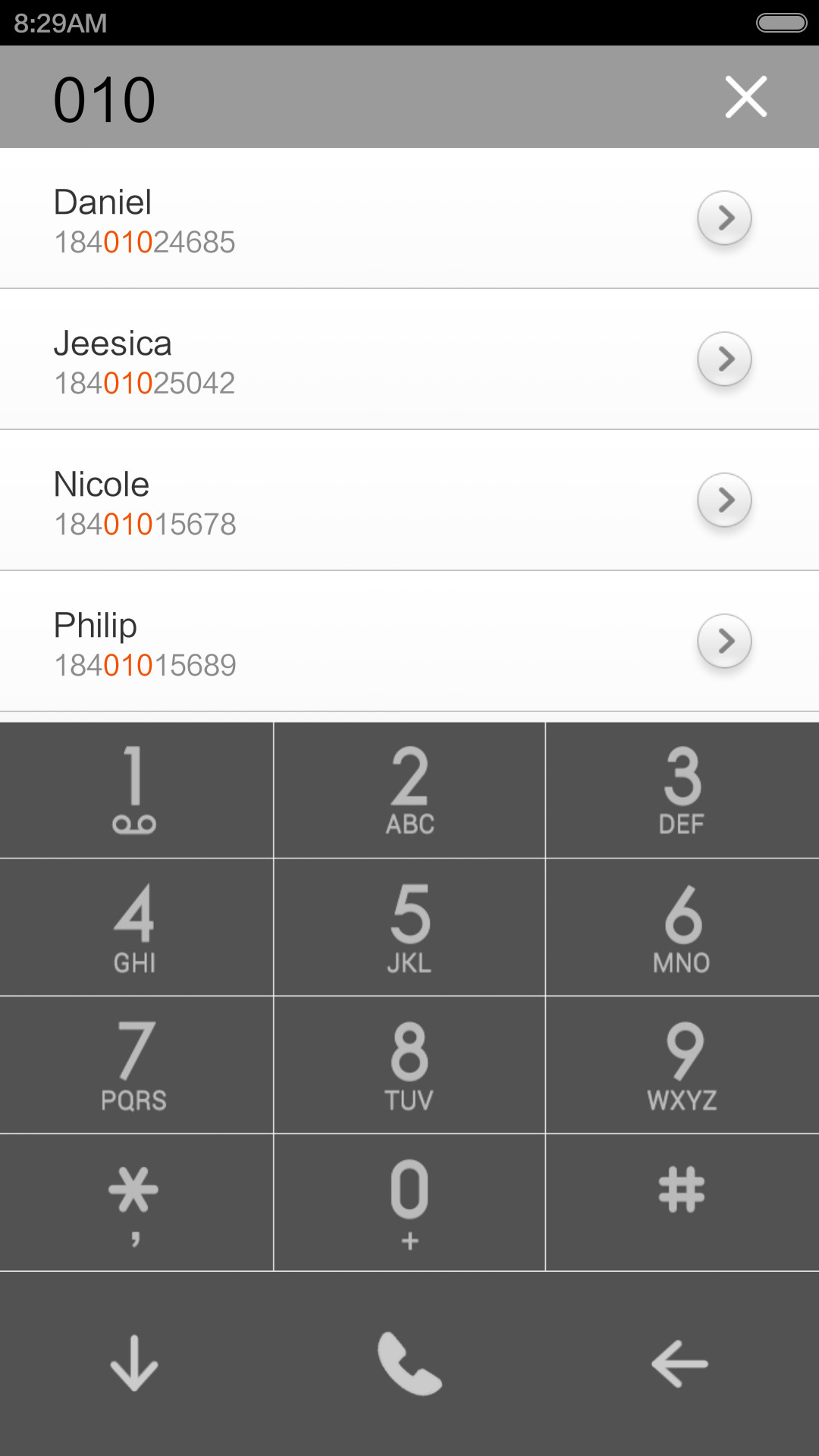Viewport: 819px width, 1456px height.
Task: Tap the 8 TUV key
Action: click(409, 1065)
